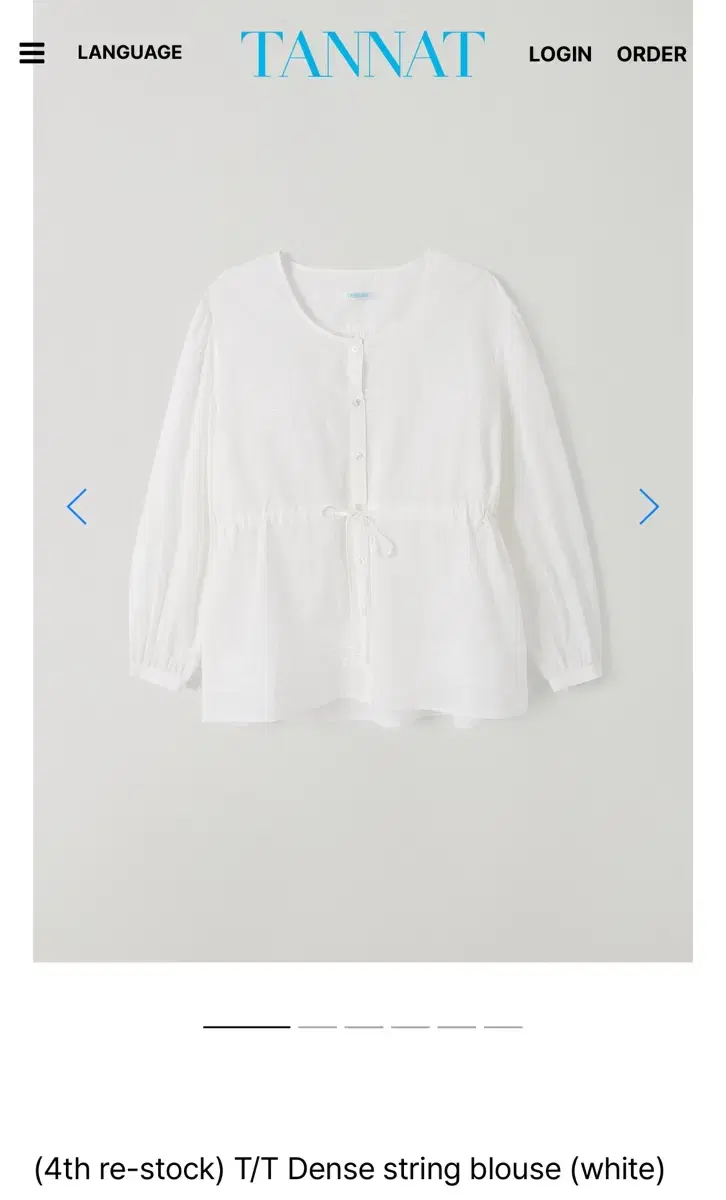
Task: Jump to the last image indicator dash
Action: [x=503, y=1026]
